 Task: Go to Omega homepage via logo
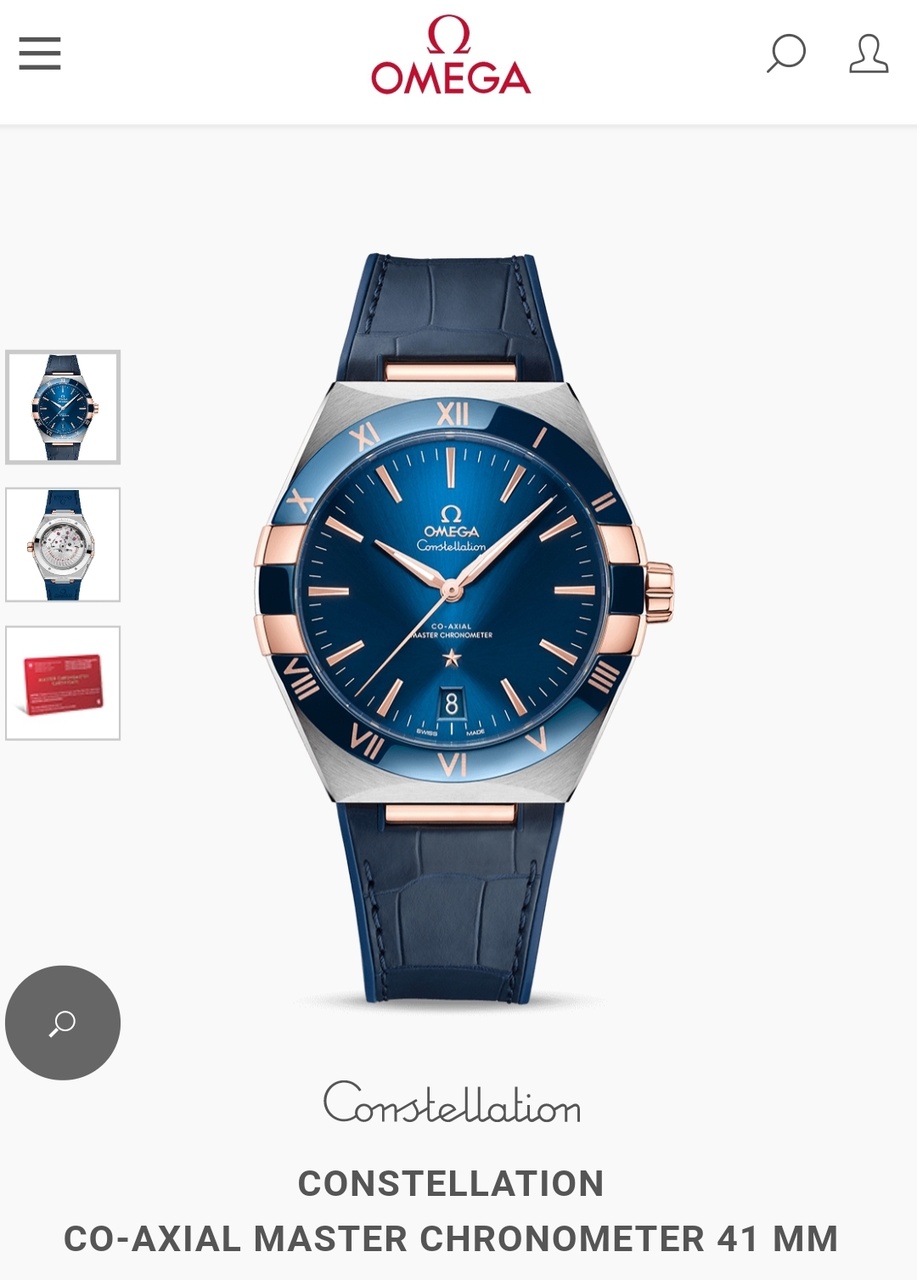450,56
